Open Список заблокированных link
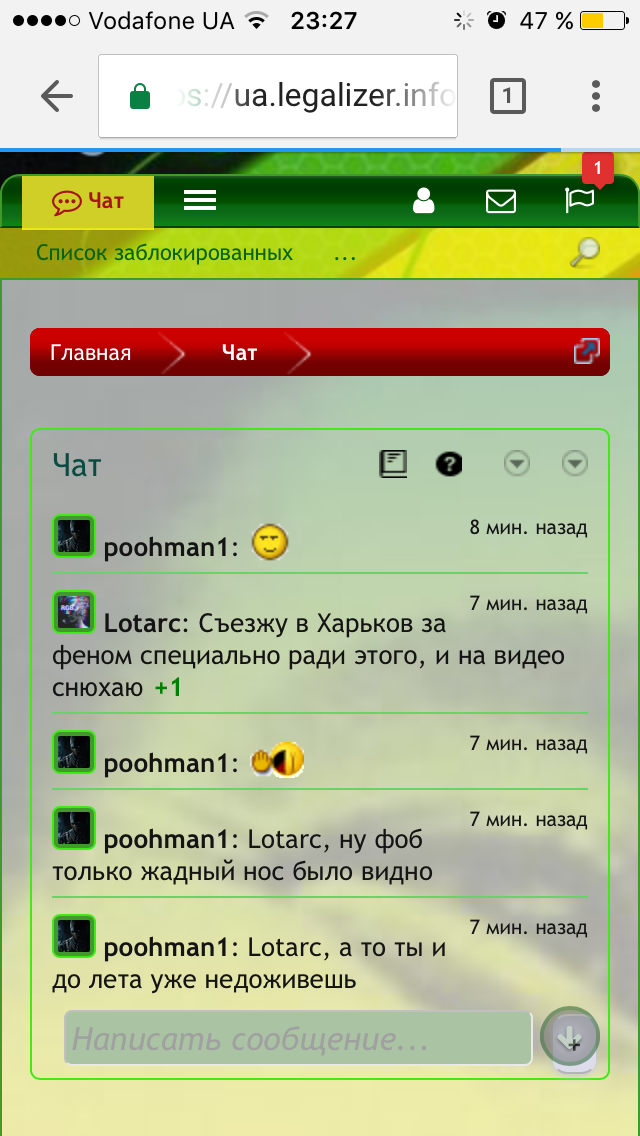This screenshot has height=1136, width=640. 164,253
